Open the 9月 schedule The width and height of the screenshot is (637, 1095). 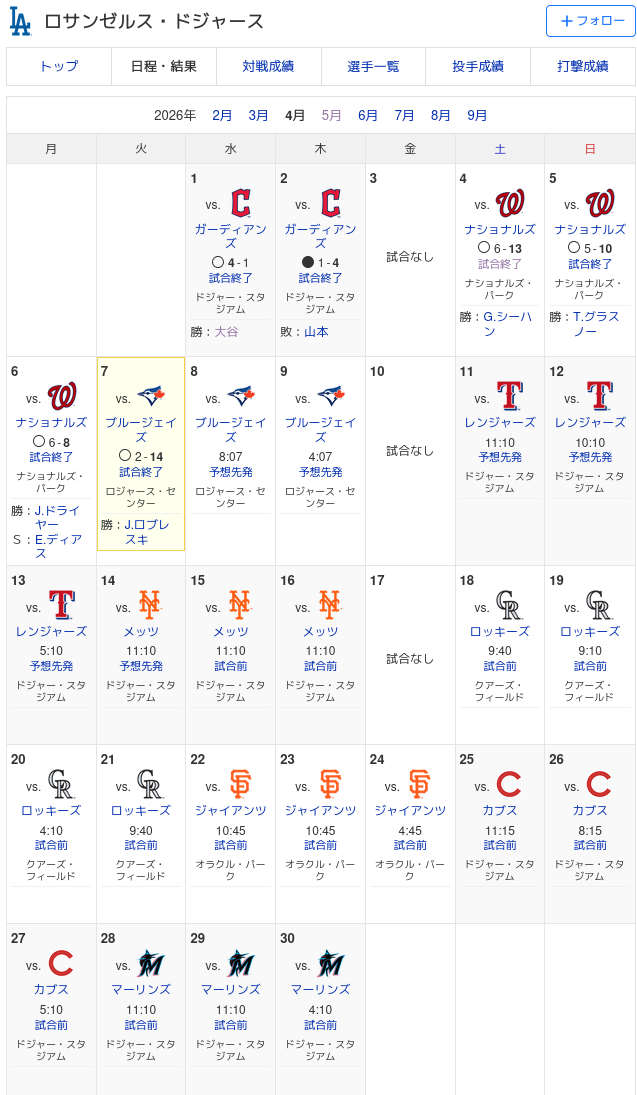[477, 115]
